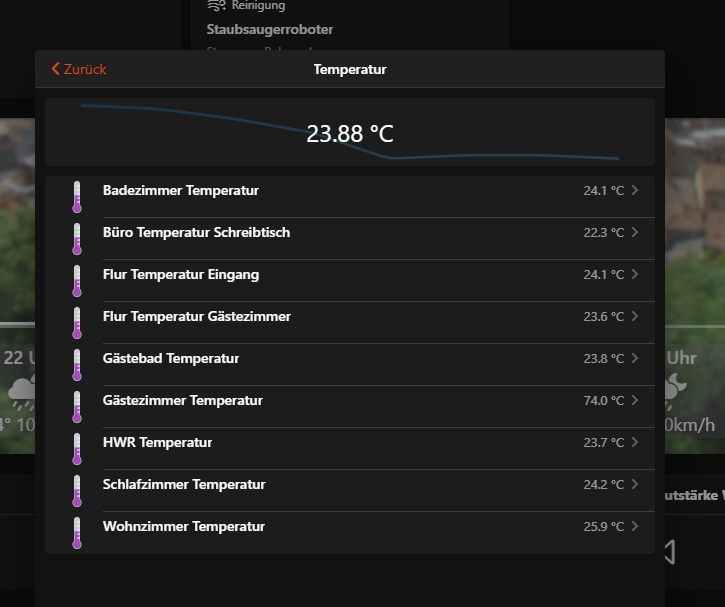The height and width of the screenshot is (607, 725).
Task: Tap the 23.88 °C average temperature graph
Action: (x=350, y=133)
